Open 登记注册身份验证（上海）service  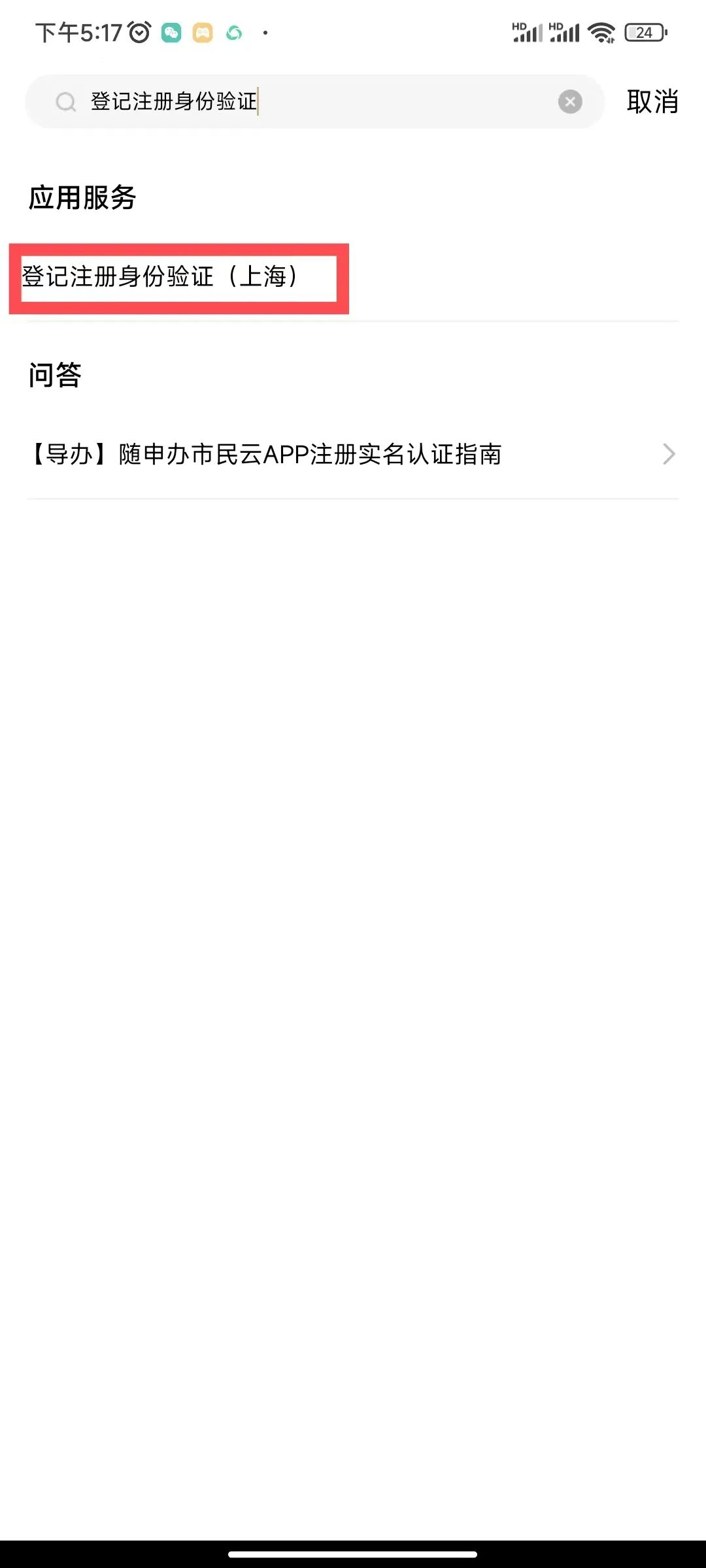[178, 278]
